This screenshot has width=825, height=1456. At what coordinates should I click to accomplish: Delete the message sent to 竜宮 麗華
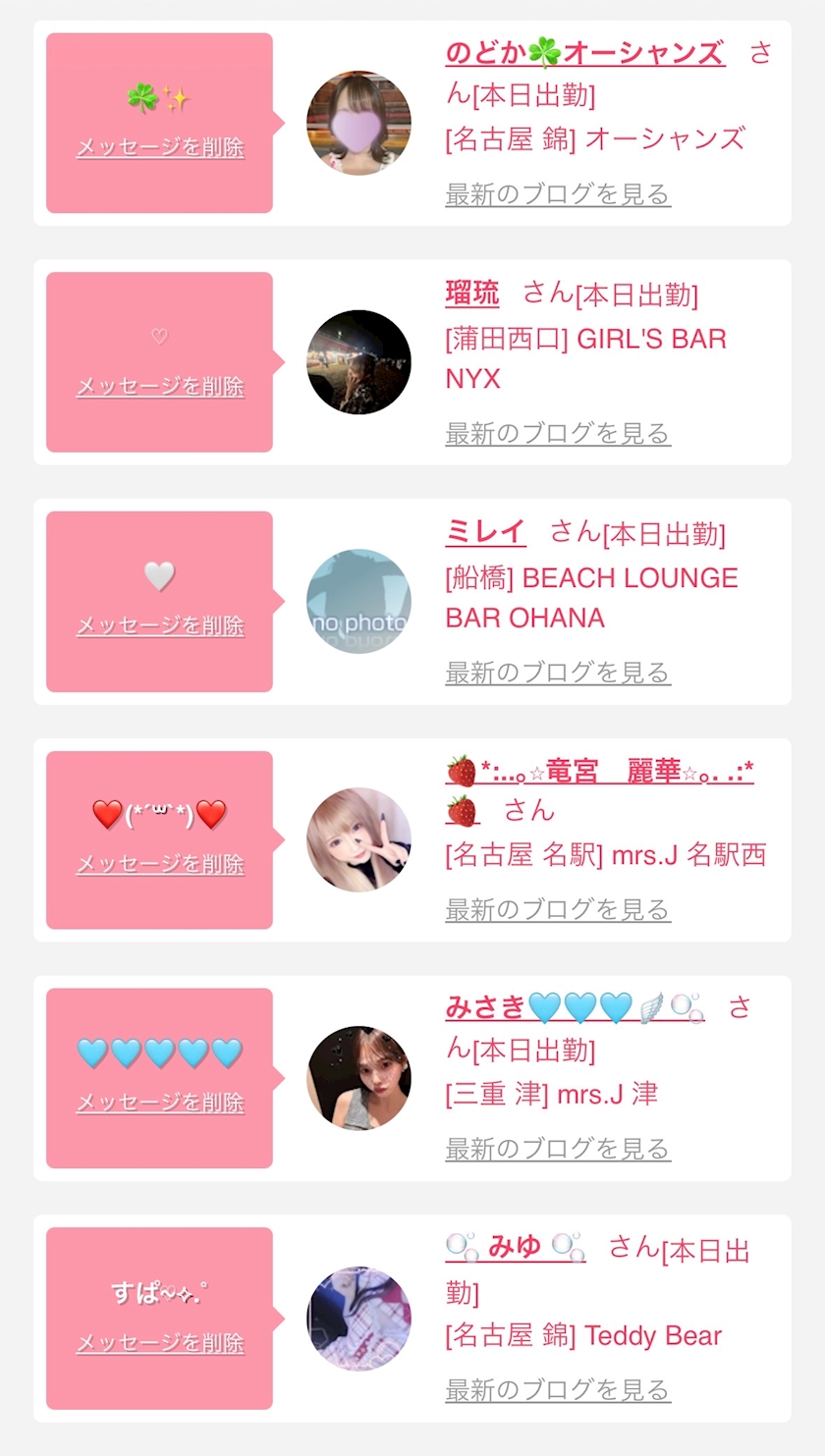click(x=160, y=864)
